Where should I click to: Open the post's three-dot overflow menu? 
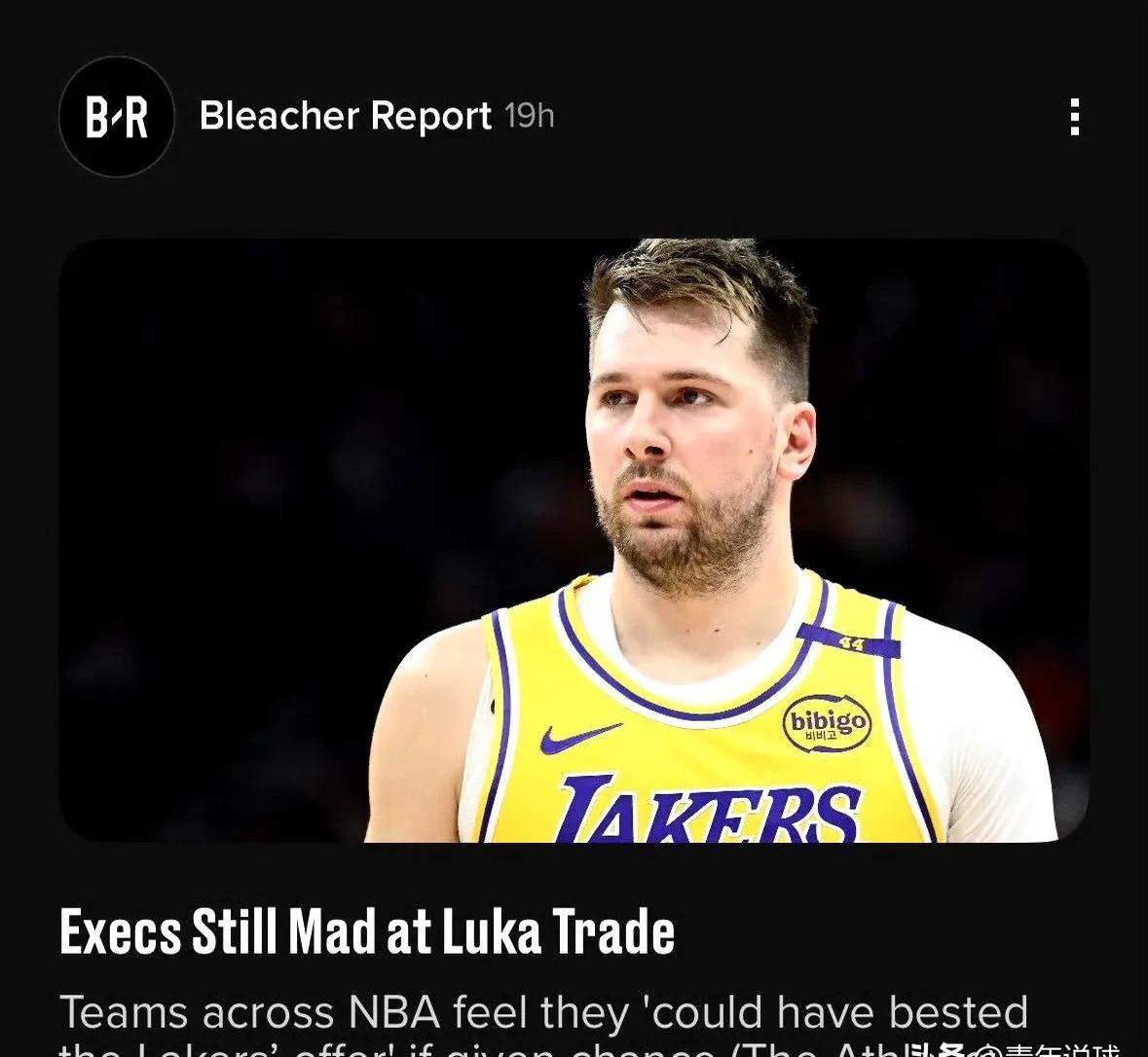pyautogui.click(x=1074, y=117)
